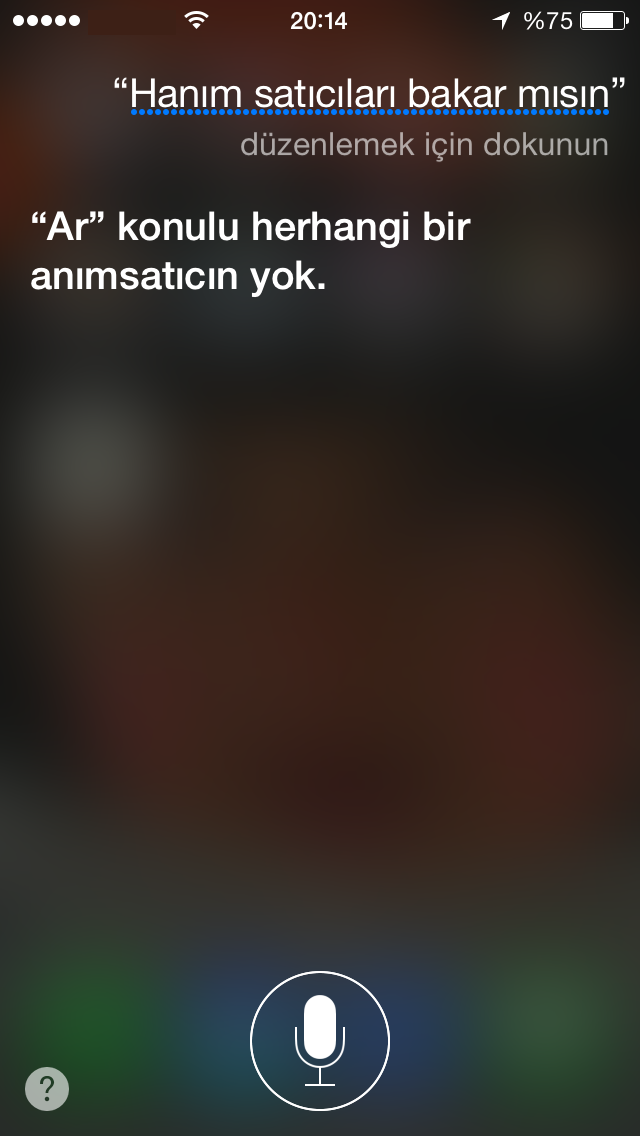Edit the query "Hanım satıcıları bakar mısın"
The image size is (640, 1136).
click(370, 97)
